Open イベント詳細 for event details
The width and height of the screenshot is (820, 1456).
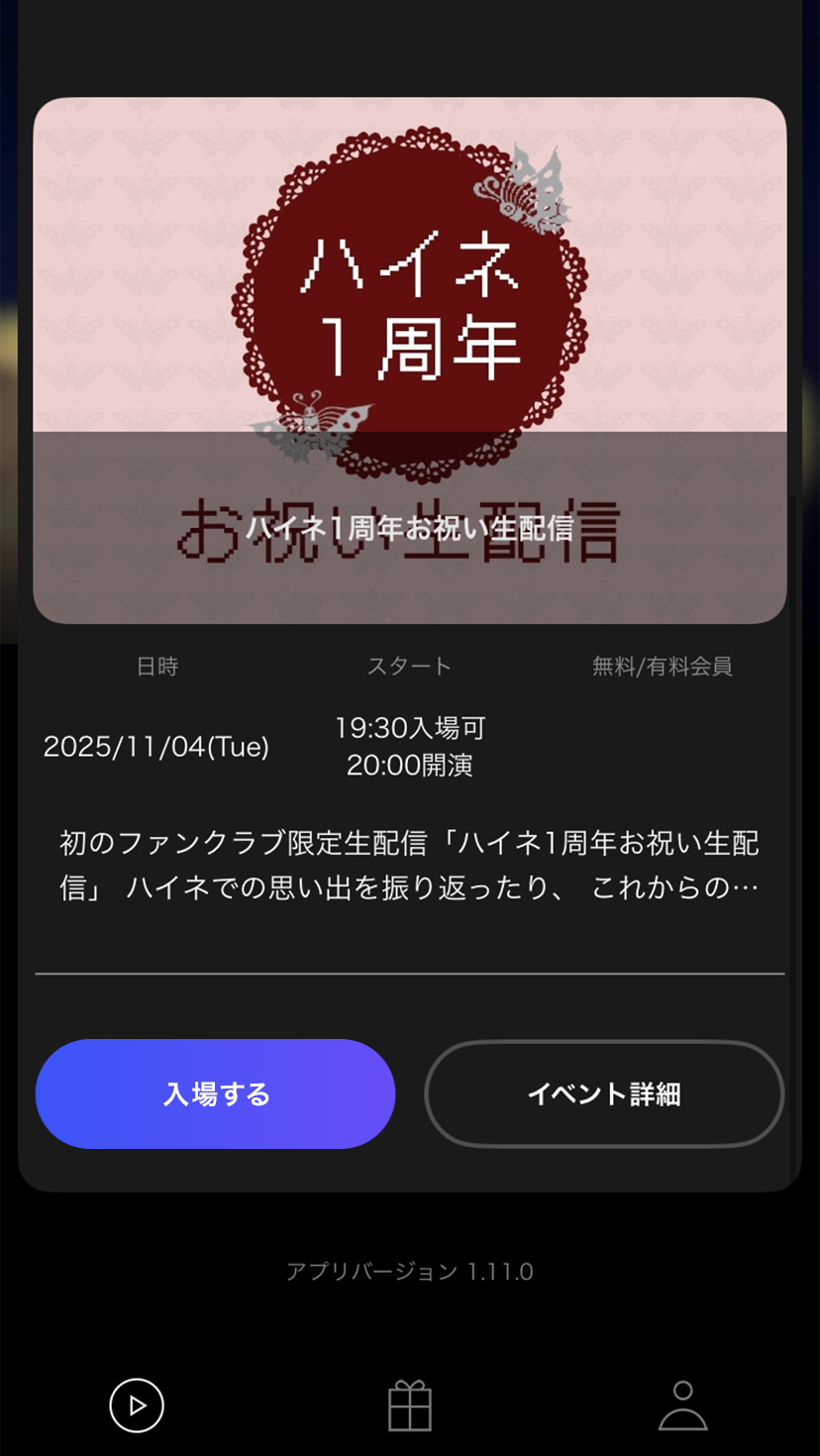(604, 1093)
